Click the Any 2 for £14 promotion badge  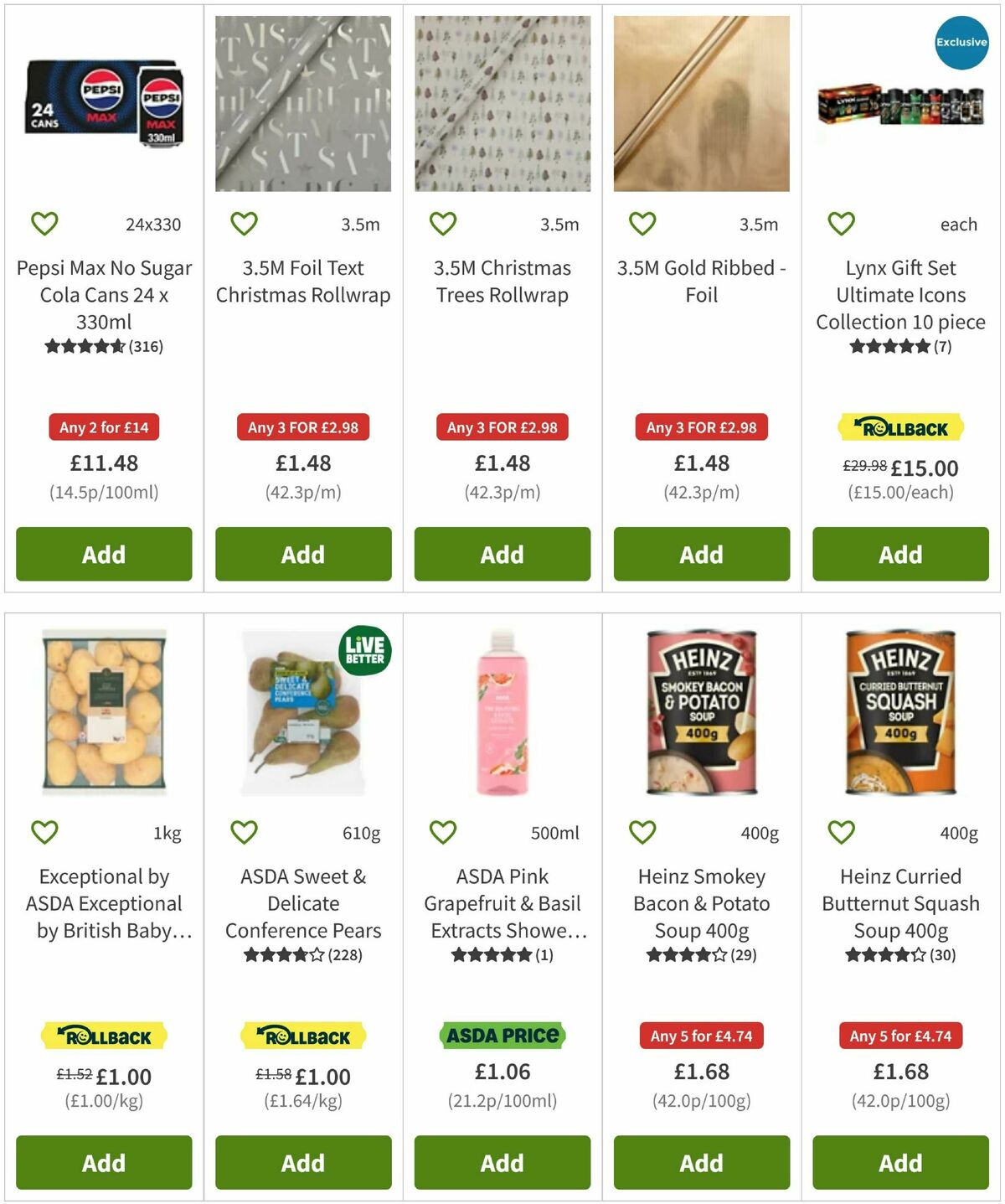coord(103,427)
